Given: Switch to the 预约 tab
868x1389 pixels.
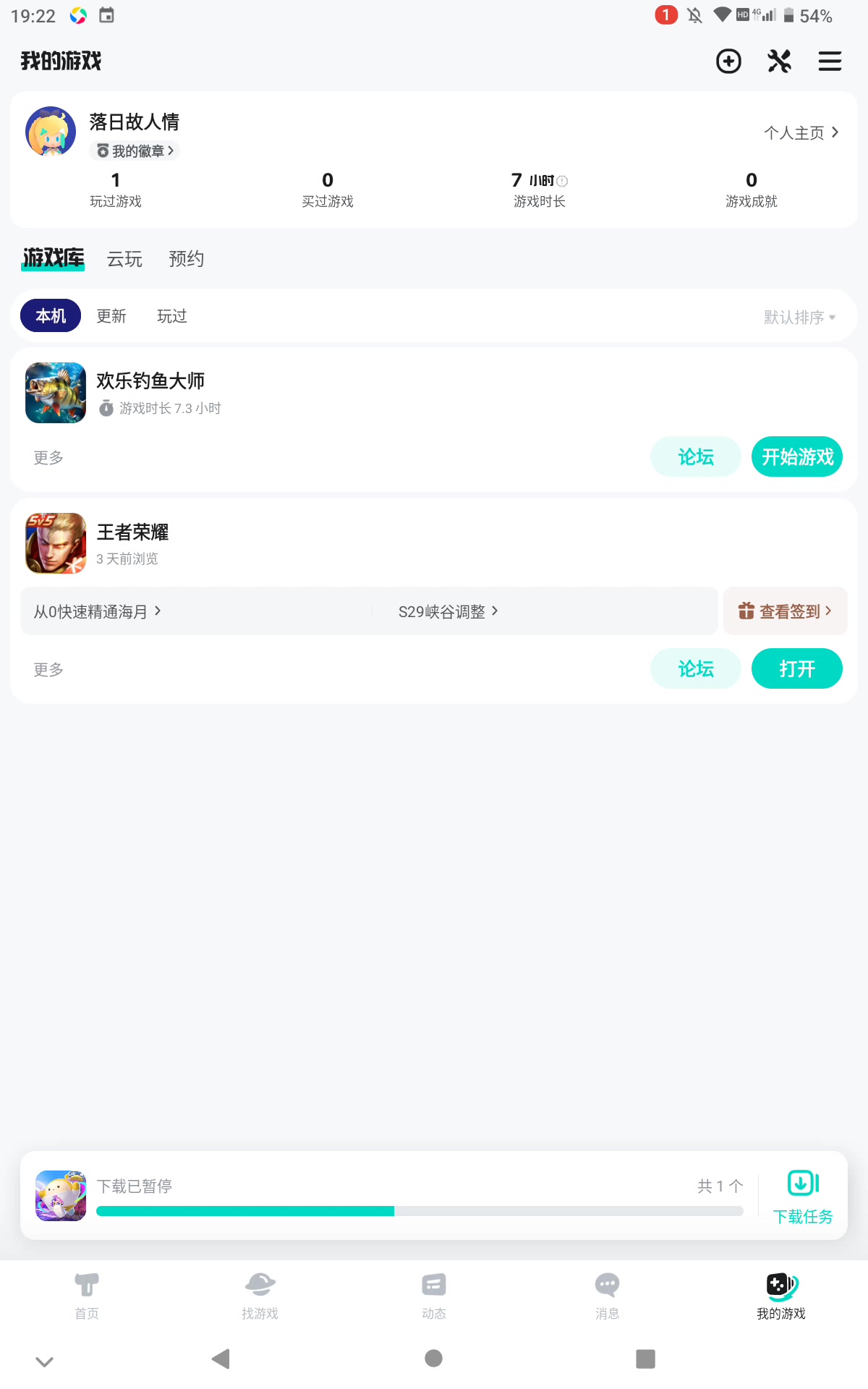Looking at the screenshot, I should click(186, 259).
